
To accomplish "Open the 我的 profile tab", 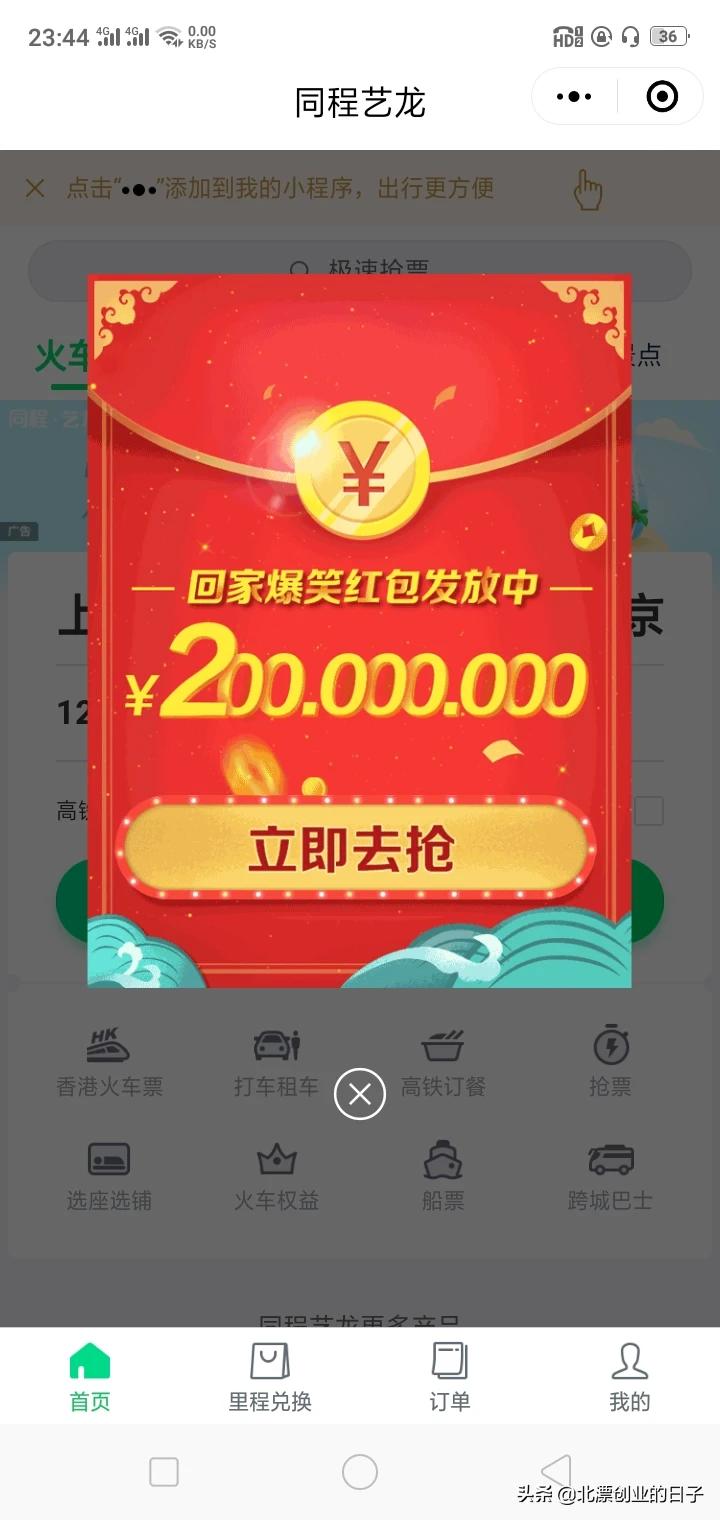I will click(x=630, y=1377).
